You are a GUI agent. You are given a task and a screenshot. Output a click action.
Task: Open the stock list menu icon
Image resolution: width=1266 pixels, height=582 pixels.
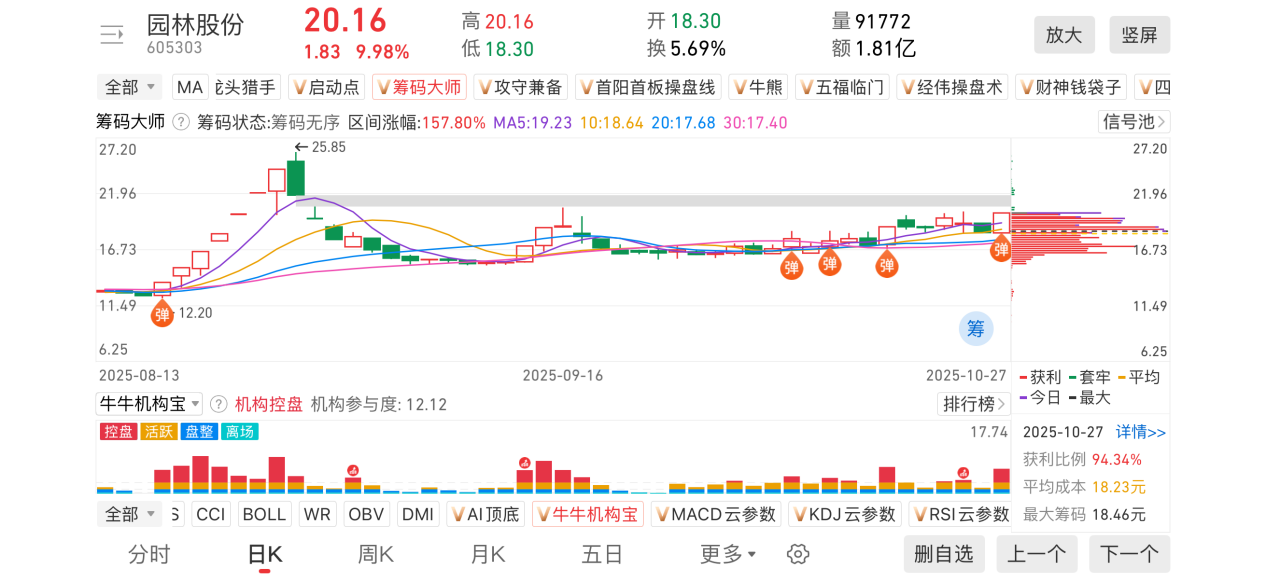111,35
